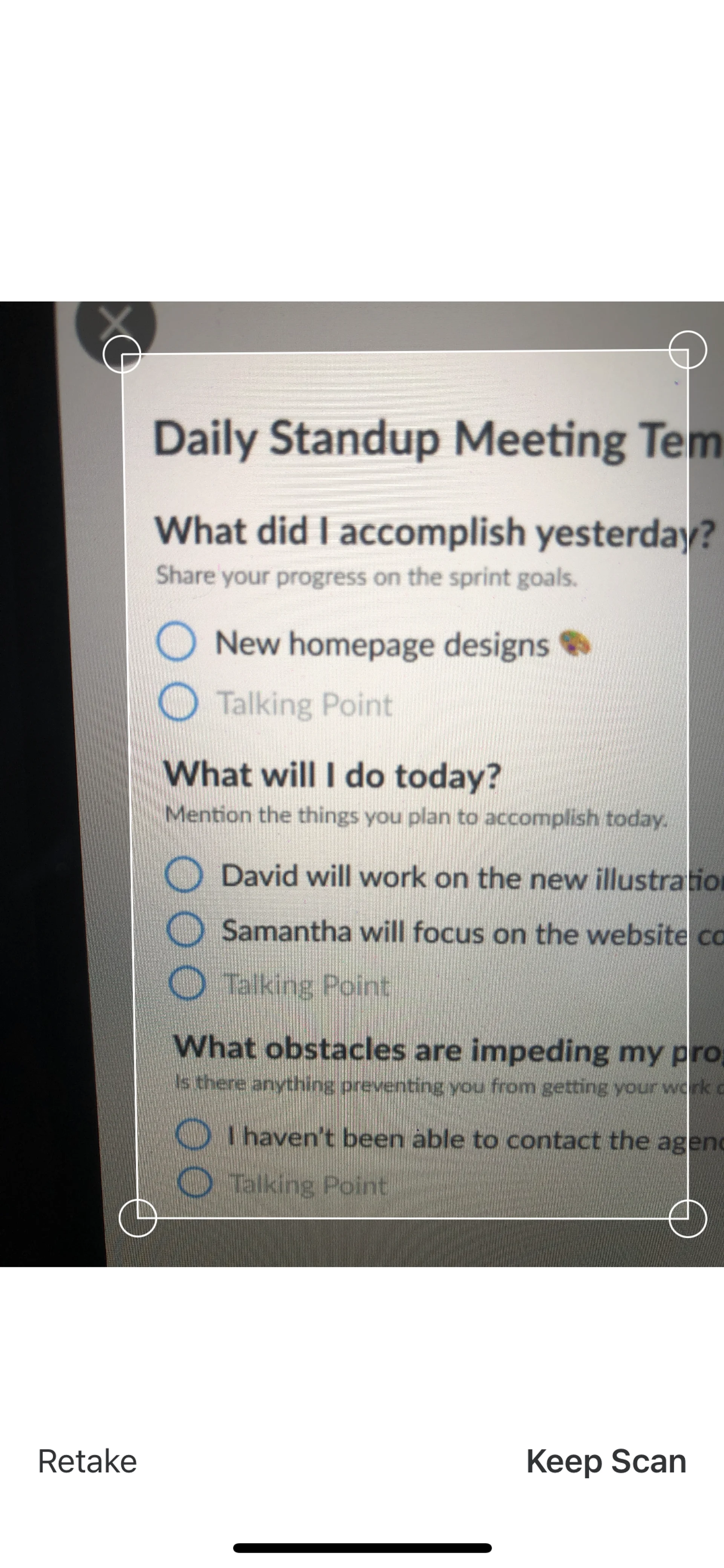Screen dimensions: 724x1568
Task: Select the bottom-right crop corner handle
Action: 687,1219
